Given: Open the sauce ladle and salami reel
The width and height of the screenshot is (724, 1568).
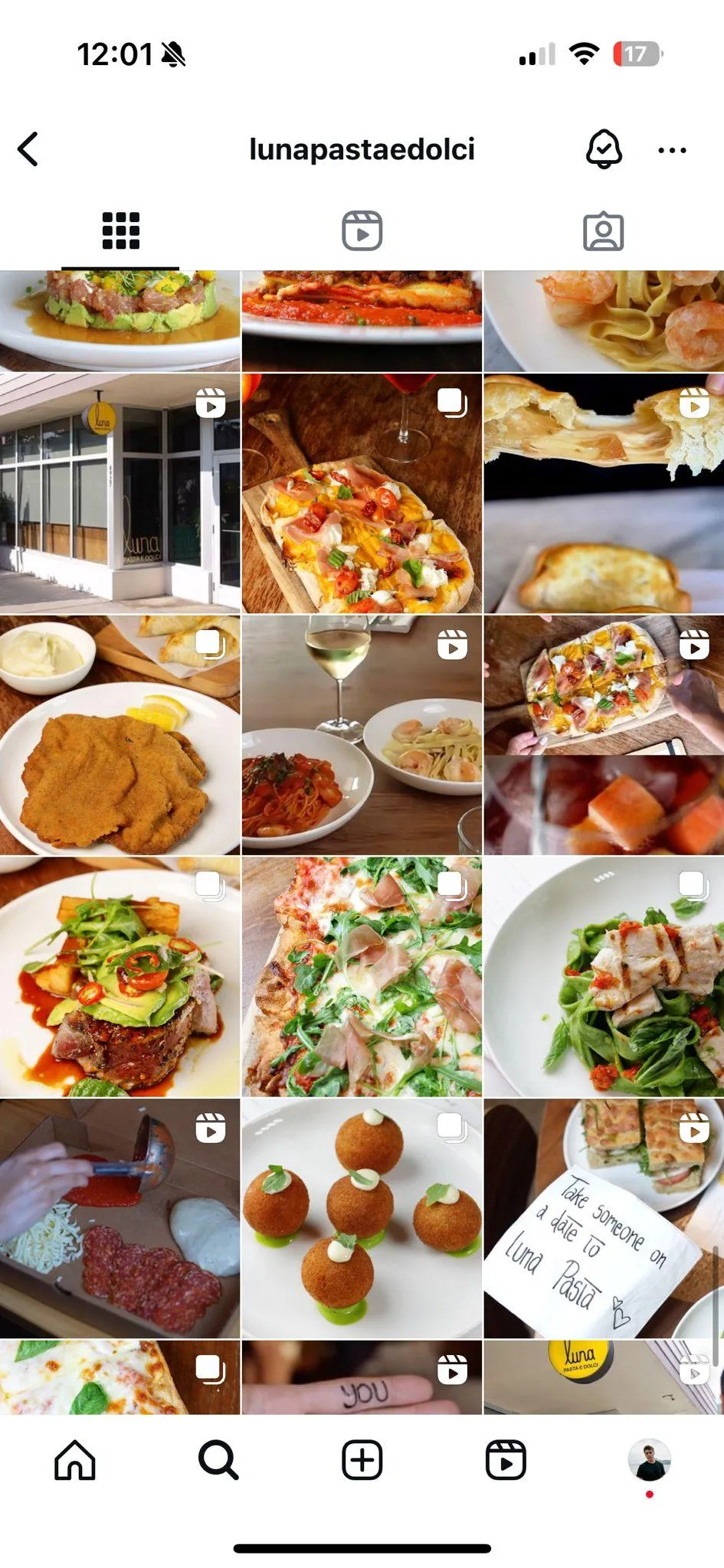Looking at the screenshot, I should tap(120, 1219).
